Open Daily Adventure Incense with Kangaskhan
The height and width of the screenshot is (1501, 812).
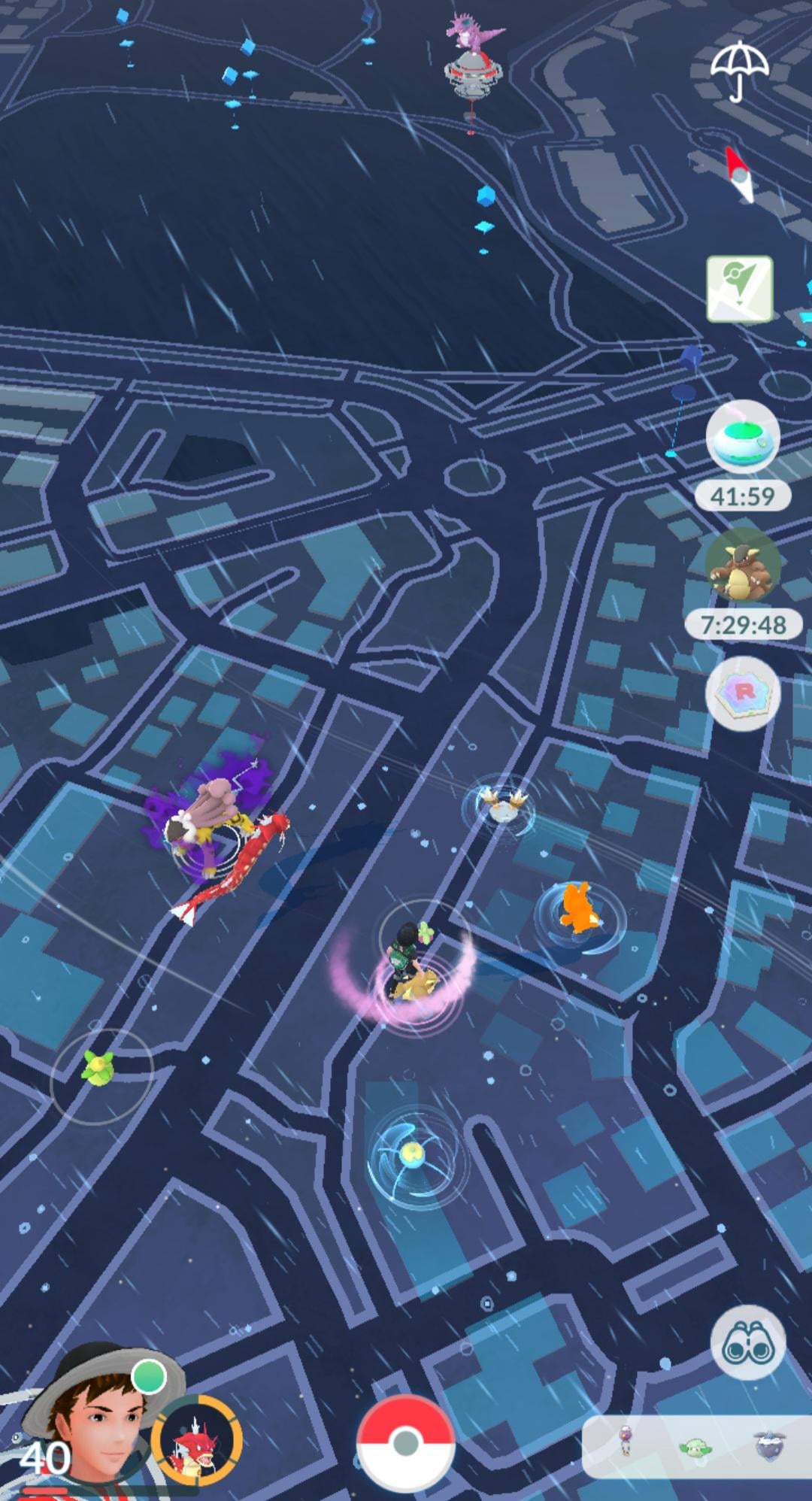(x=742, y=566)
